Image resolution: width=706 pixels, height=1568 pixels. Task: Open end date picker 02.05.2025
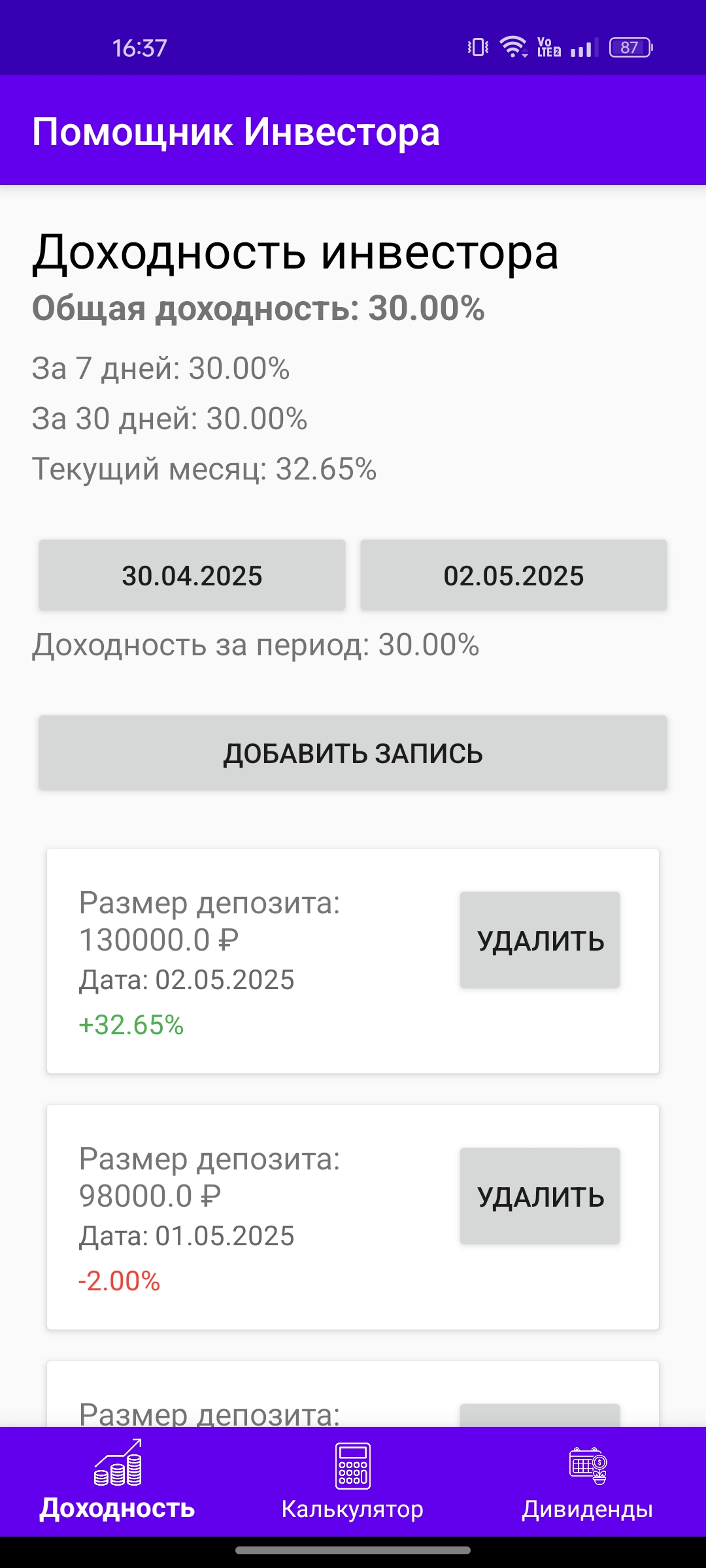[513, 575]
